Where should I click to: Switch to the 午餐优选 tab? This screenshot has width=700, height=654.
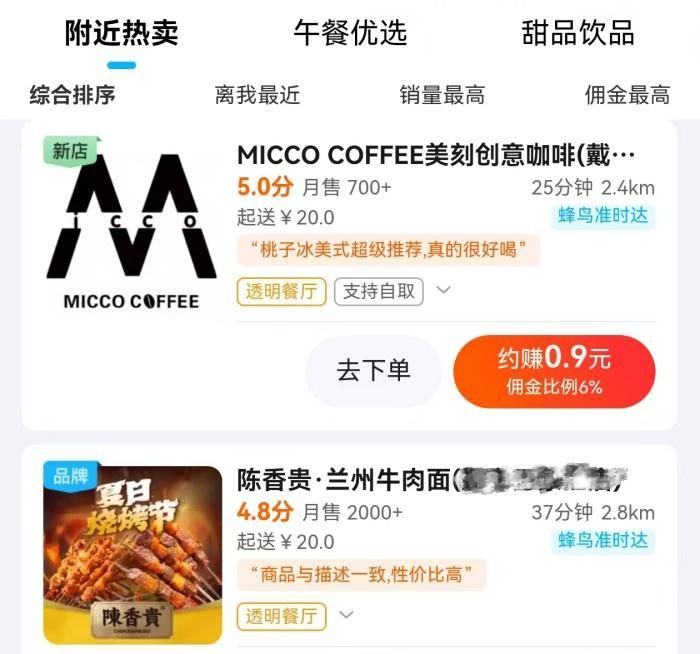point(350,33)
